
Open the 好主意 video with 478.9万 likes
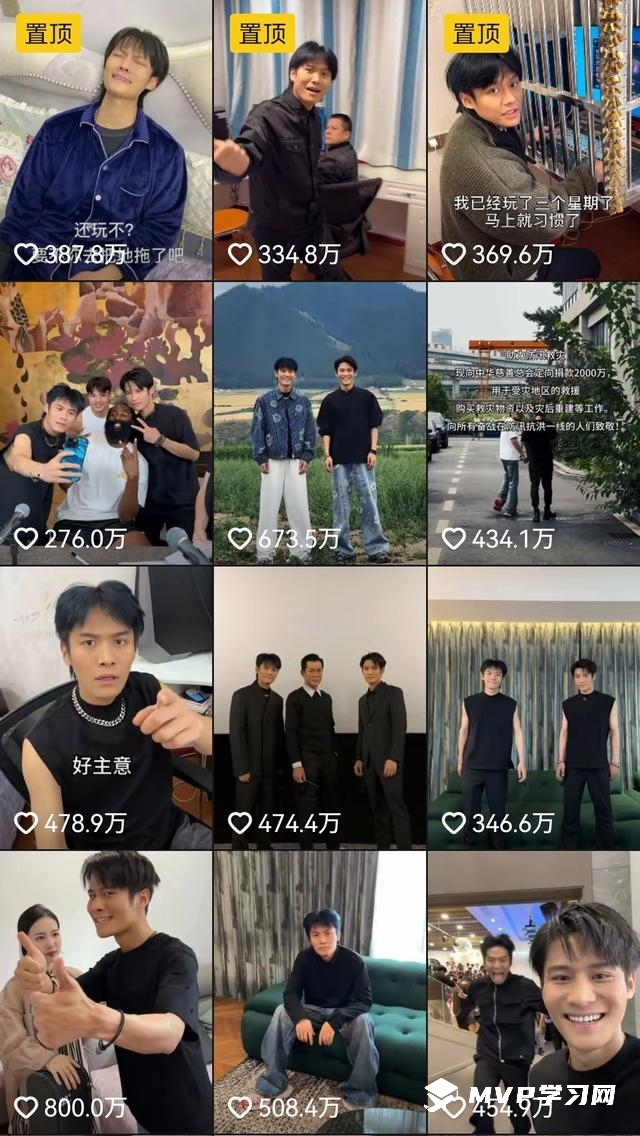coord(105,707)
